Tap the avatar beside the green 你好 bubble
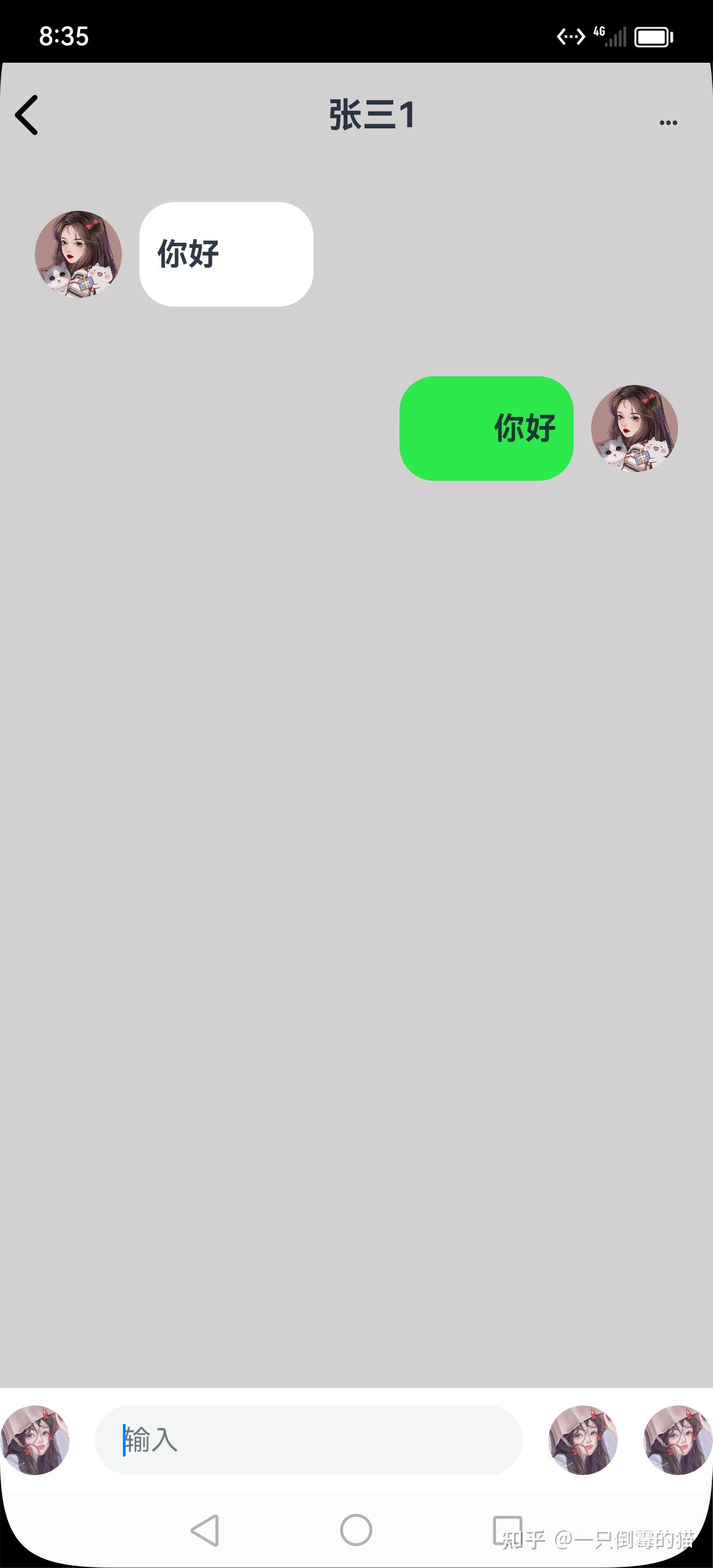 635,429
